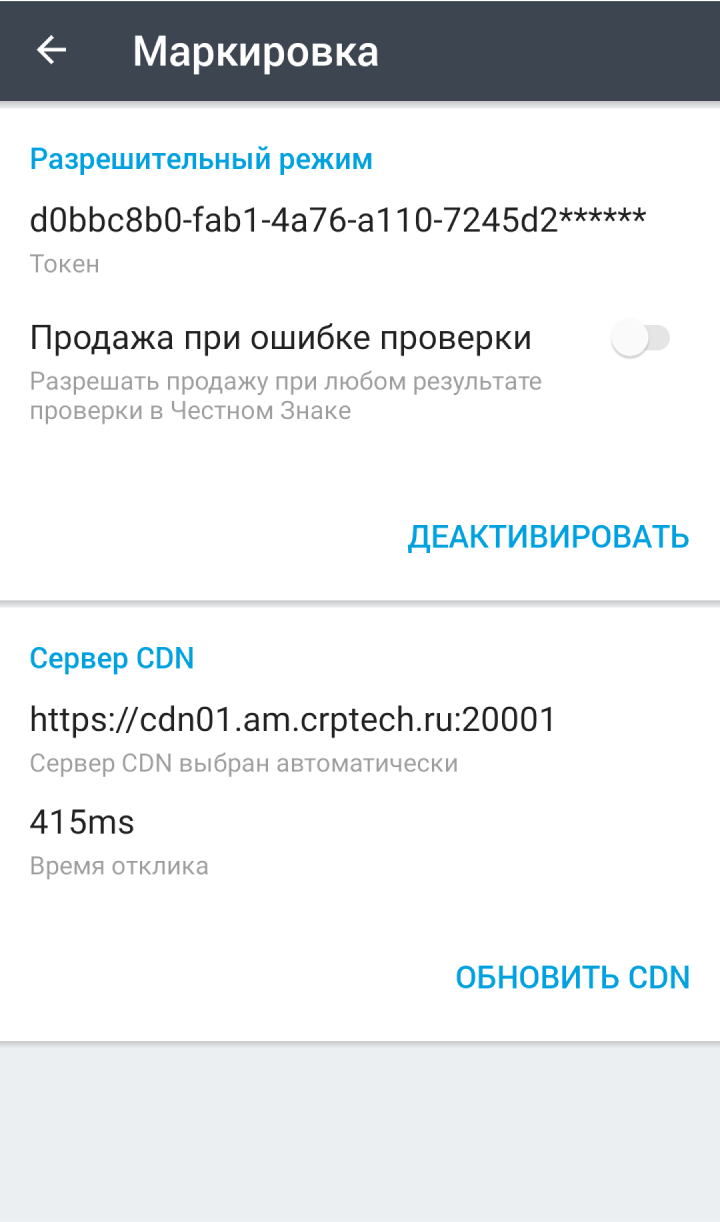This screenshot has height=1222, width=720.
Task: Tap the ДЕАКТИВИРОВАТЬ button
Action: pos(548,537)
